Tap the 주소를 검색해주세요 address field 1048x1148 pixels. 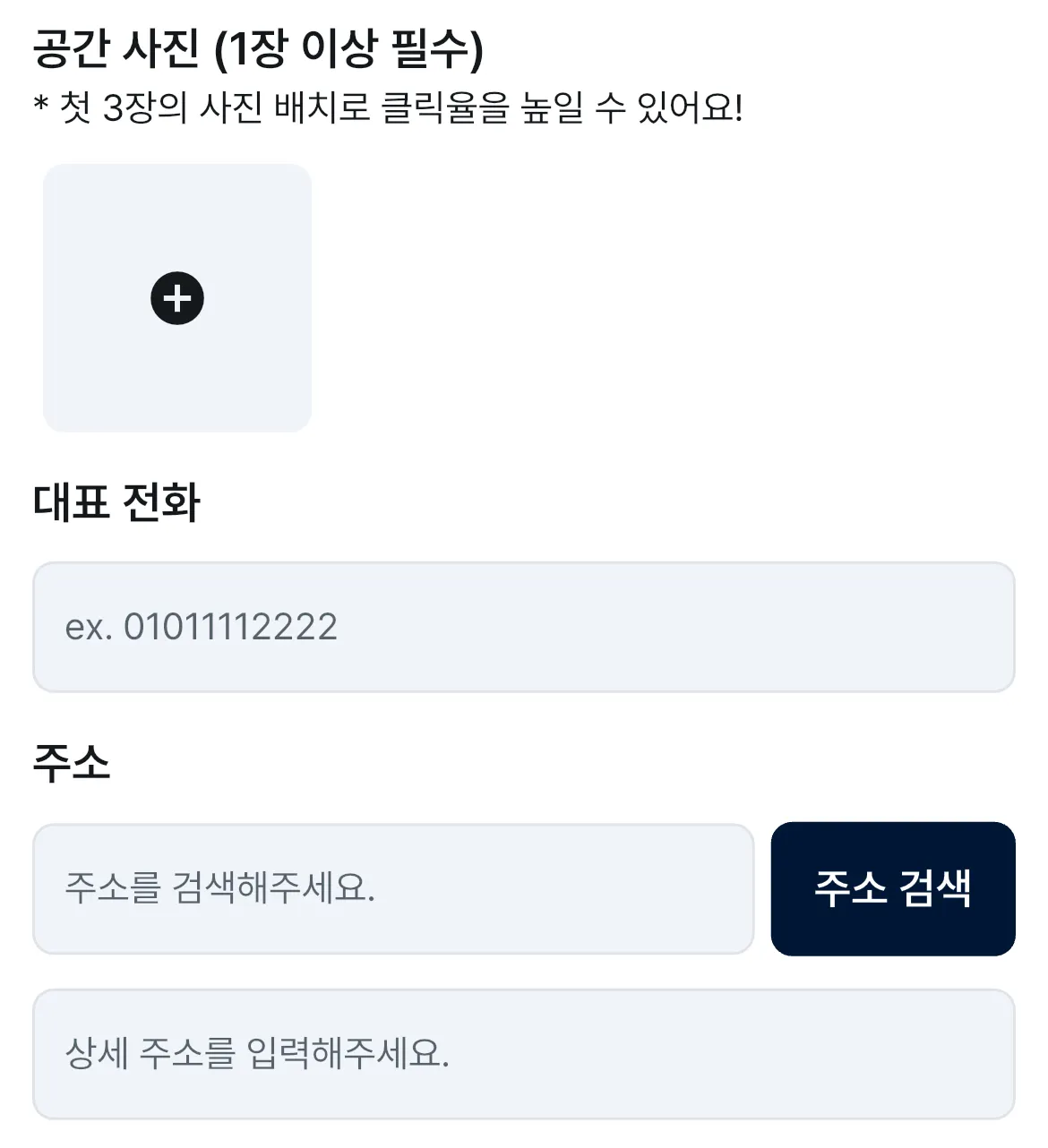click(392, 888)
